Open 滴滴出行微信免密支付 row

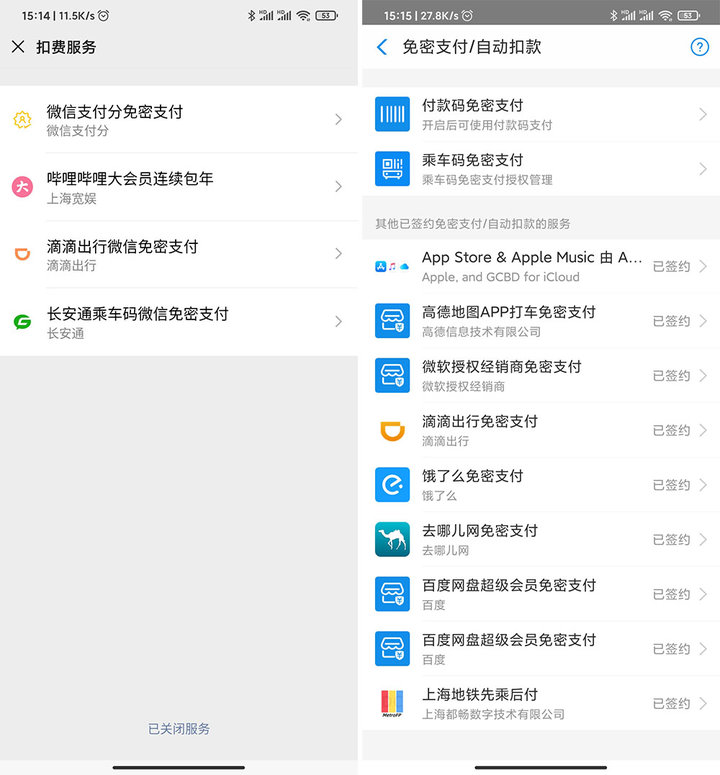(x=178, y=254)
